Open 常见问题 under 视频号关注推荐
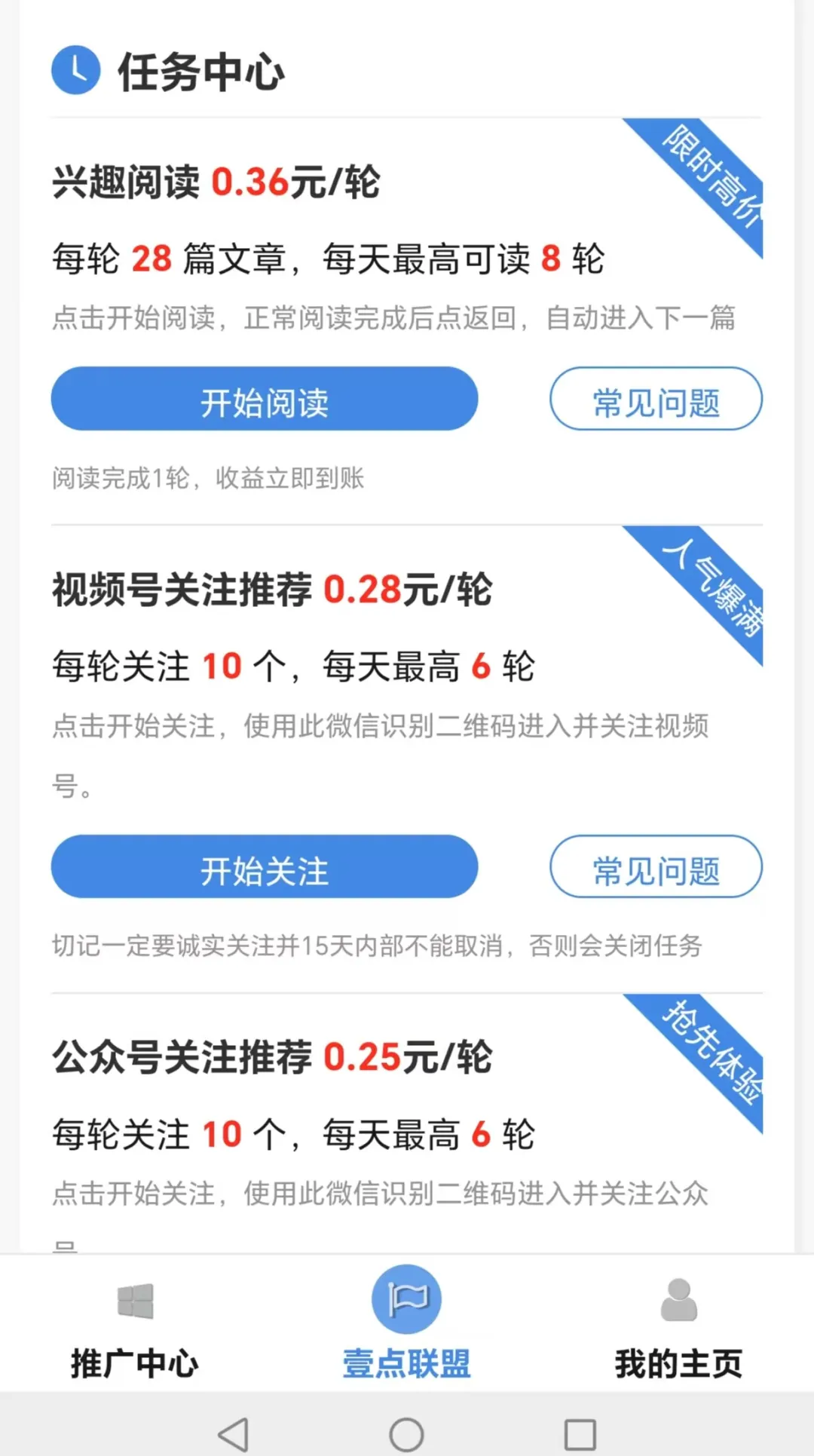The width and height of the screenshot is (814, 1456). (656, 866)
